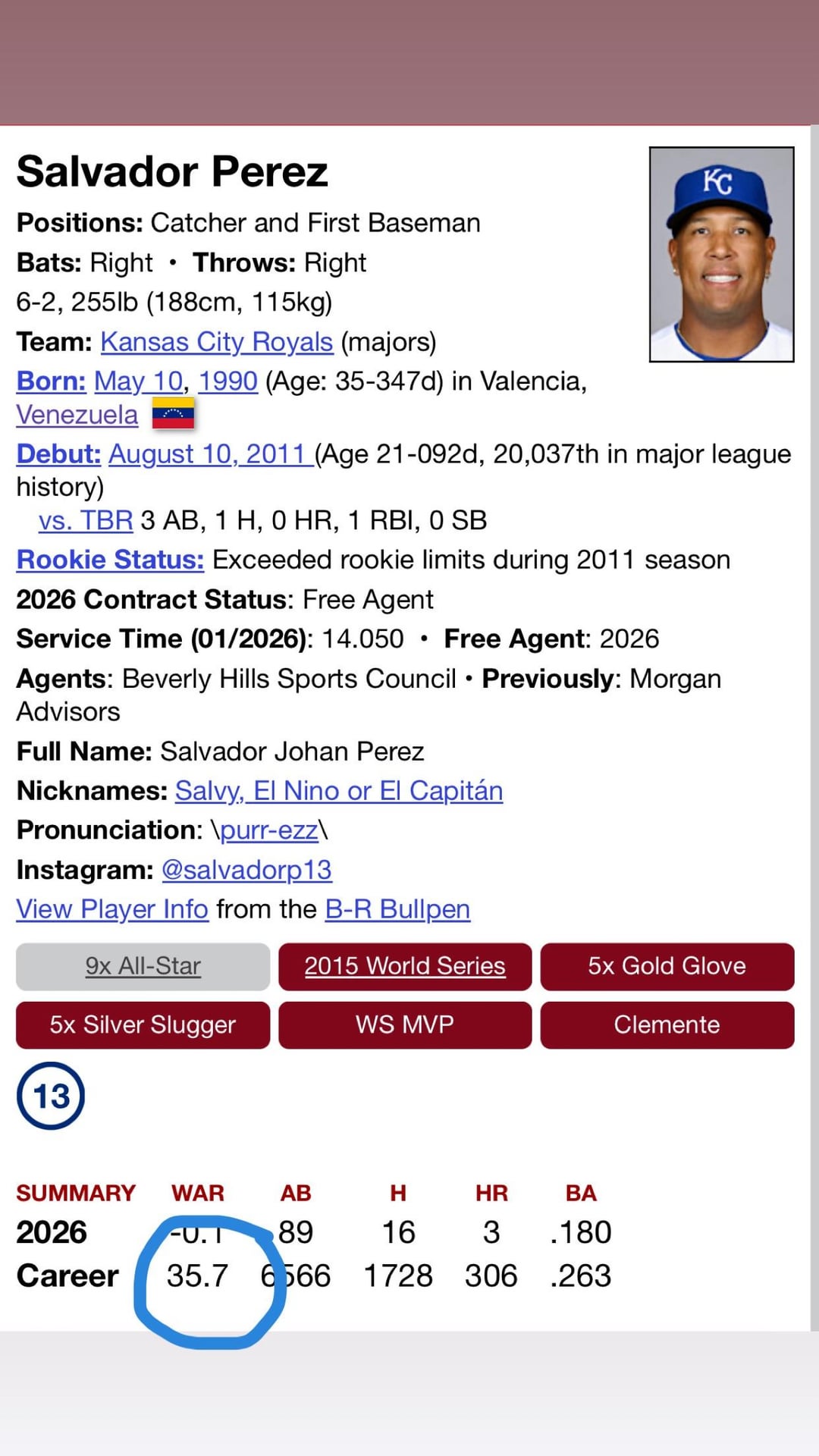Screen dimensions: 819x1456
Task: Open the Kansas City Royals team link
Action: tap(216, 342)
